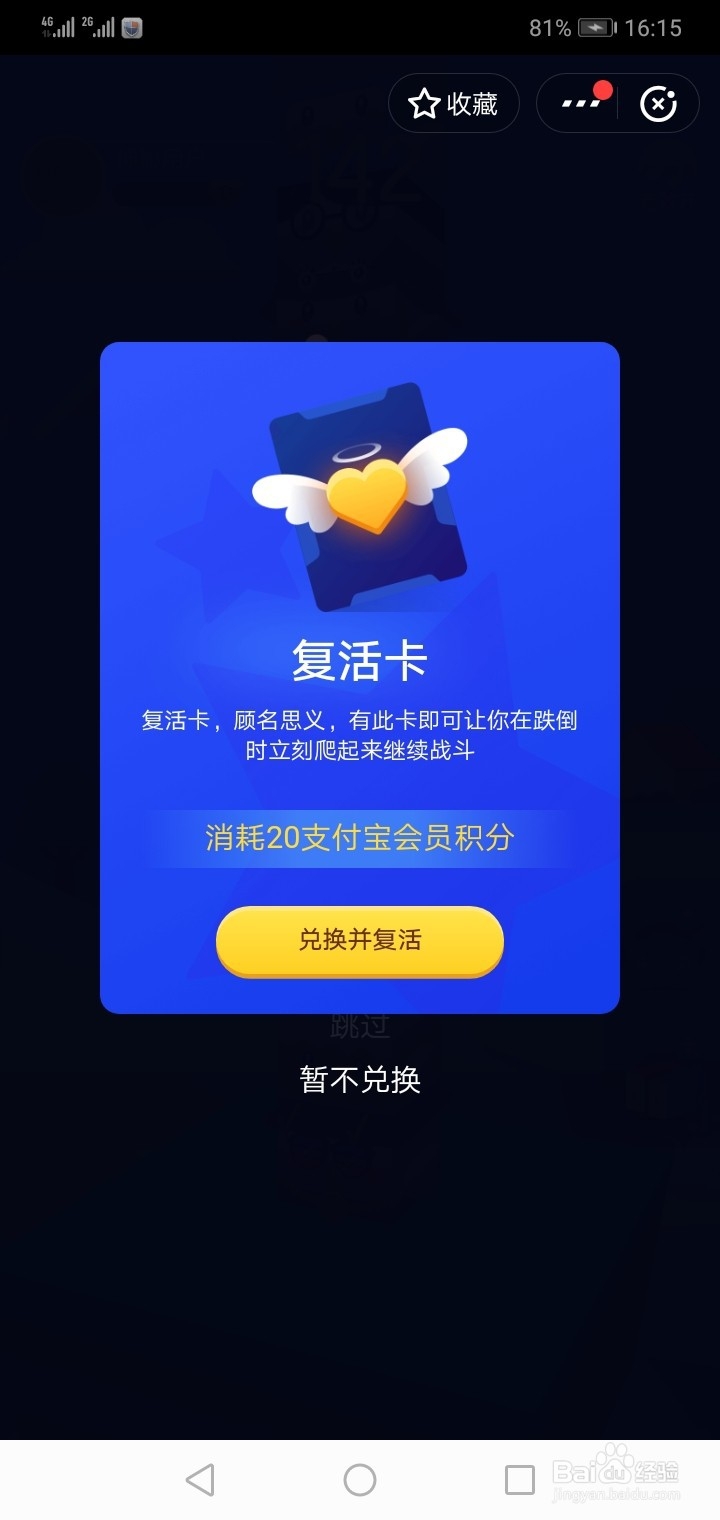
Task: Select 暂不兑换 to decline exchange
Action: 360,1080
